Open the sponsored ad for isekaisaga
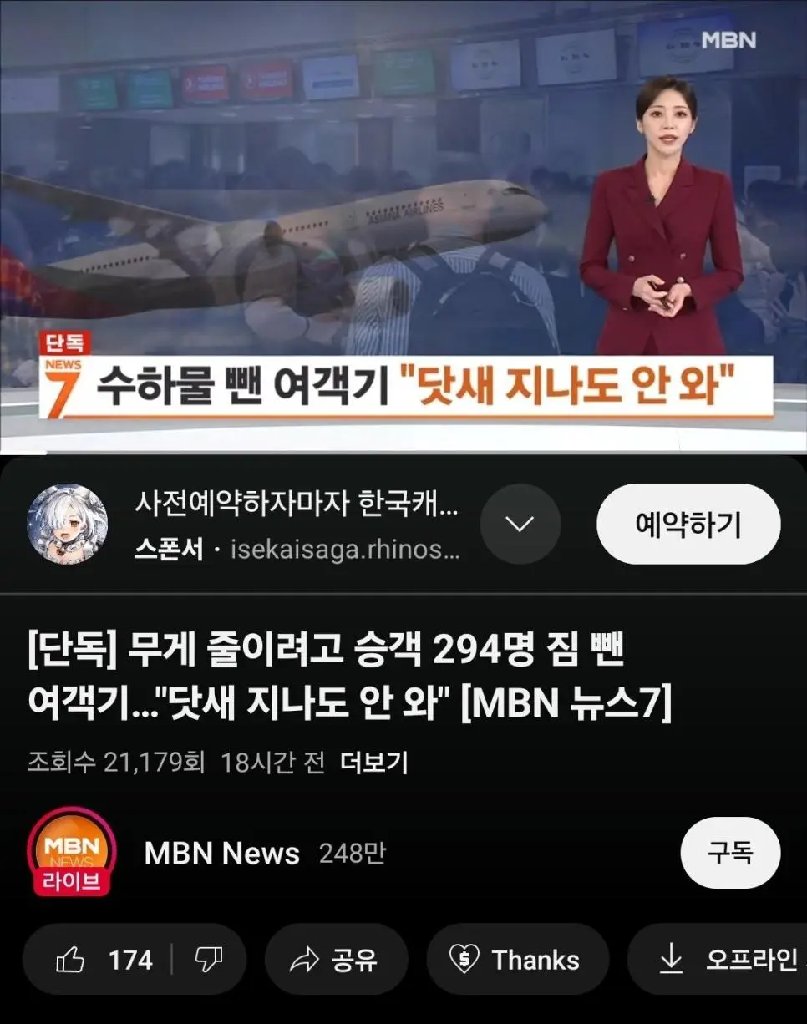 tap(297, 524)
